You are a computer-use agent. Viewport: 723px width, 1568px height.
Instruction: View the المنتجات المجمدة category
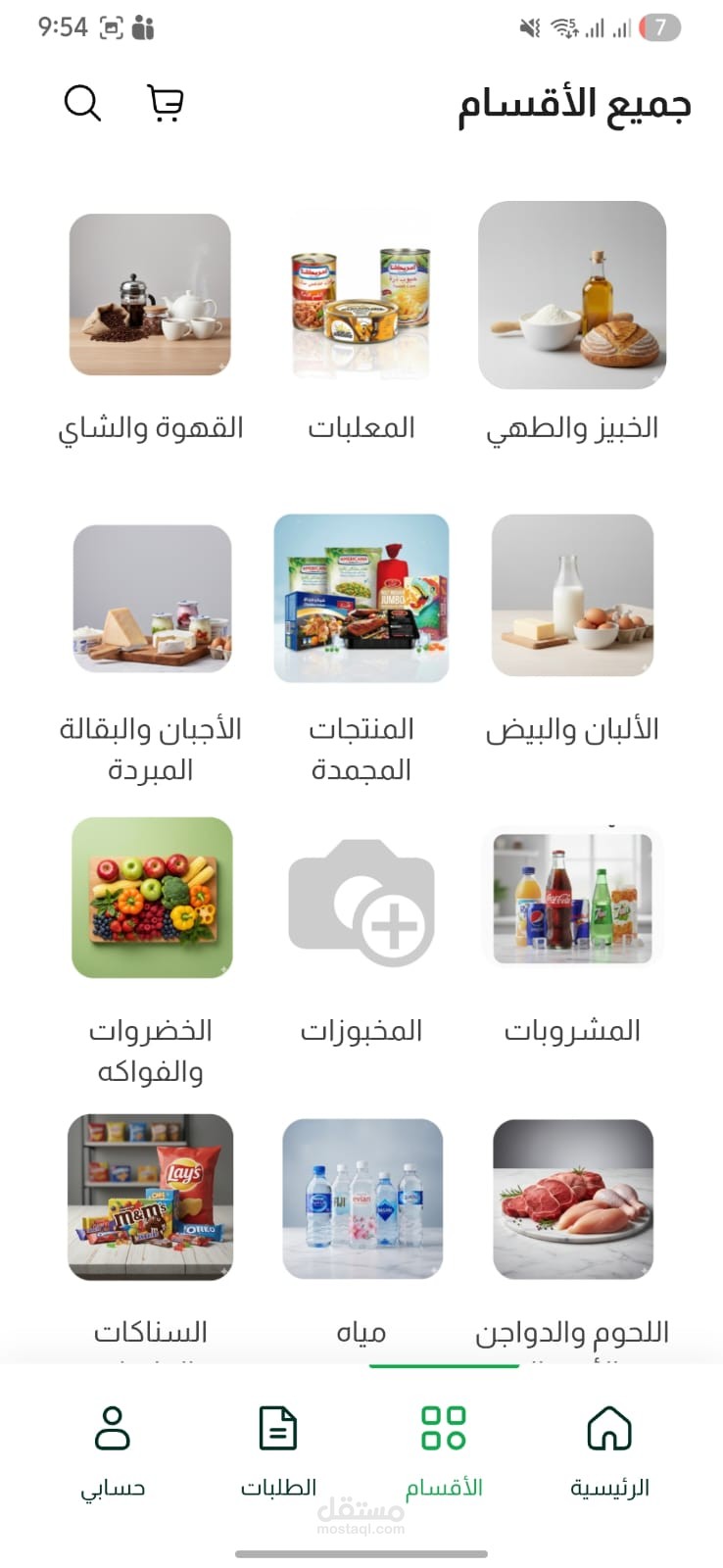(361, 598)
